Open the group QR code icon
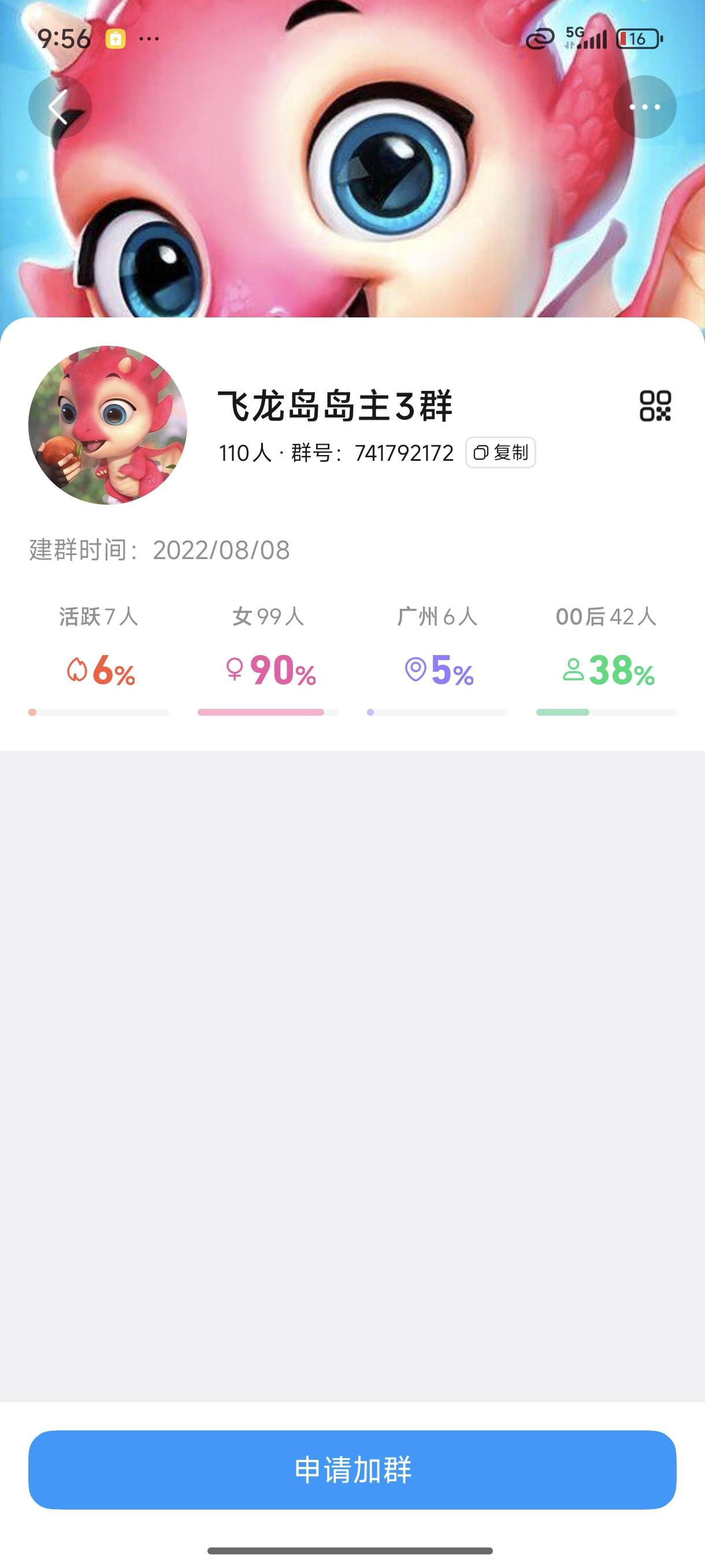Image resolution: width=705 pixels, height=1568 pixels. coord(655,406)
